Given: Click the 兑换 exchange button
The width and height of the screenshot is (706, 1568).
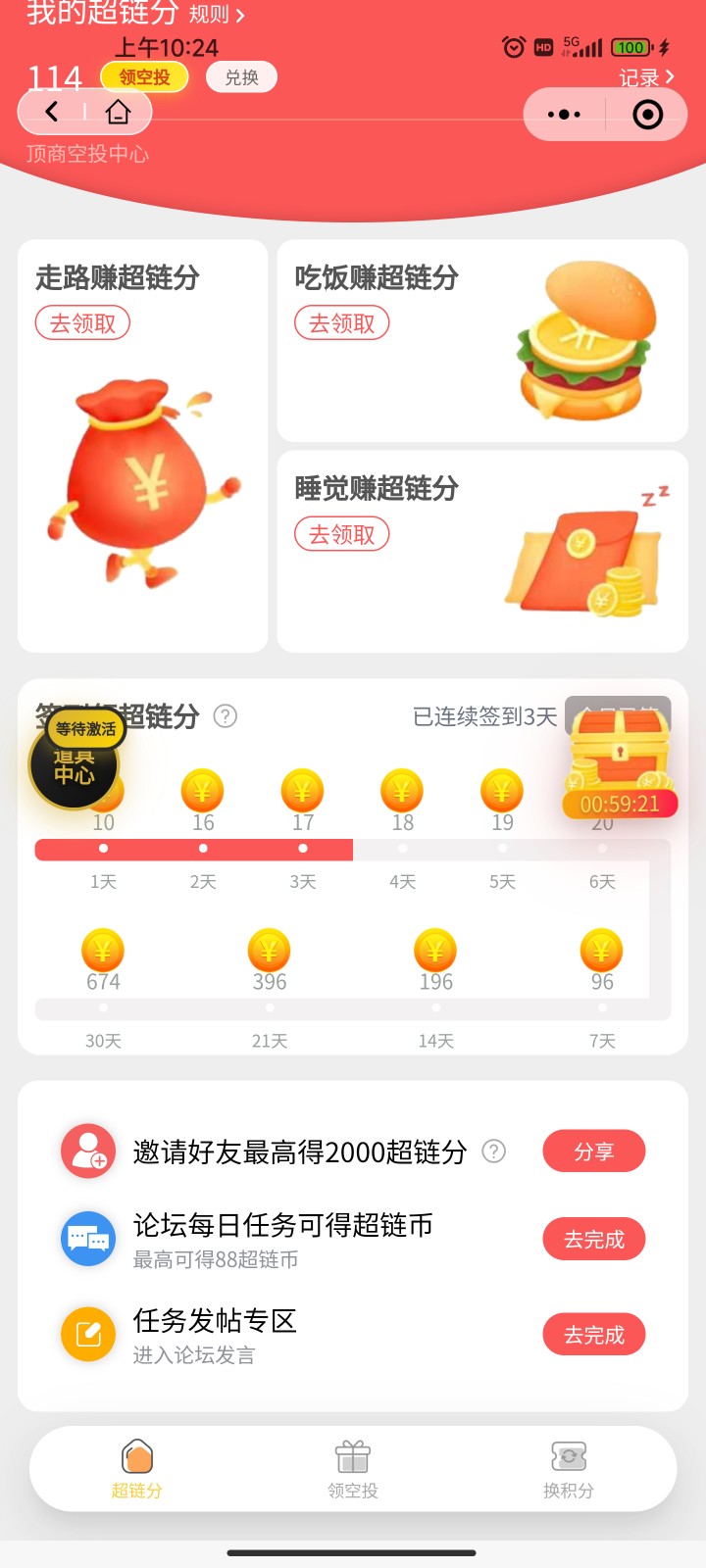Looking at the screenshot, I should point(241,77).
